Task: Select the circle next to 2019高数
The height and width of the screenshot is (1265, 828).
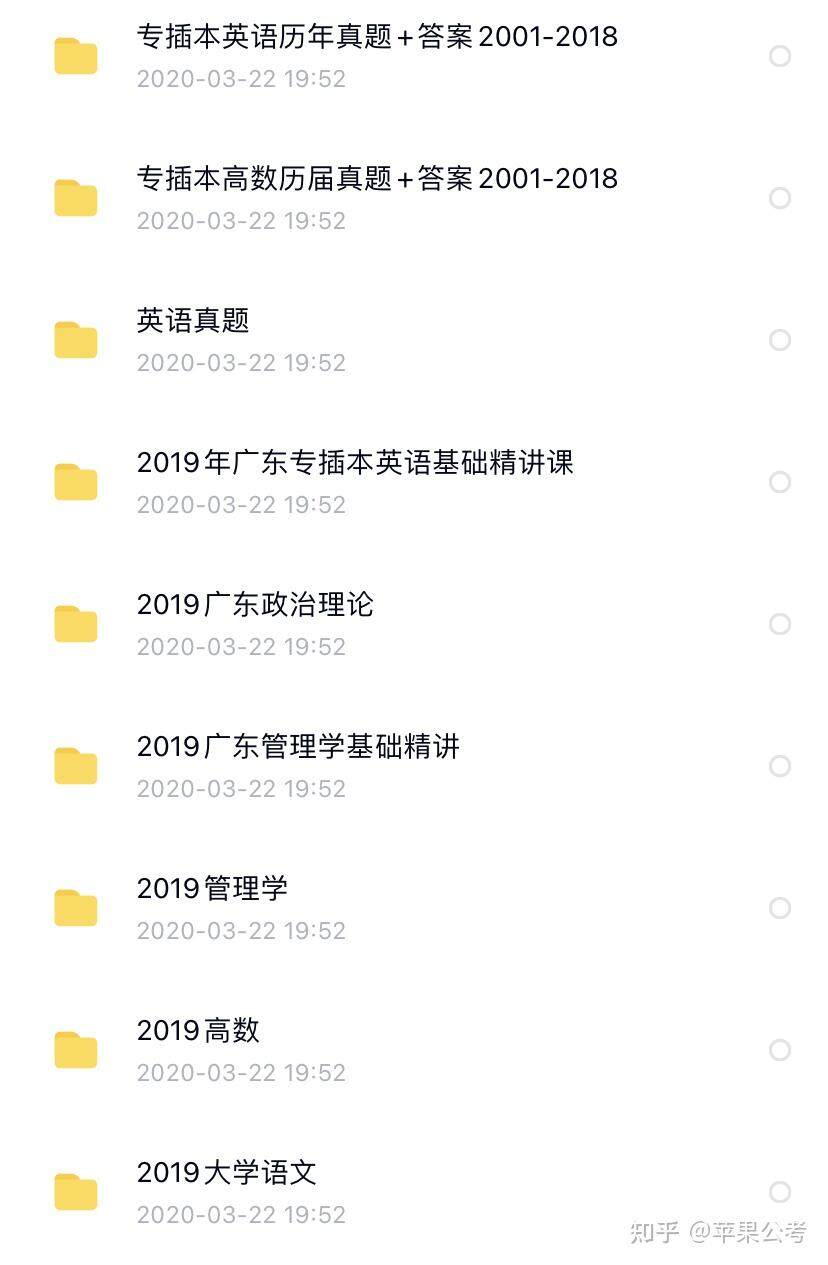Action: pyautogui.click(x=780, y=1049)
